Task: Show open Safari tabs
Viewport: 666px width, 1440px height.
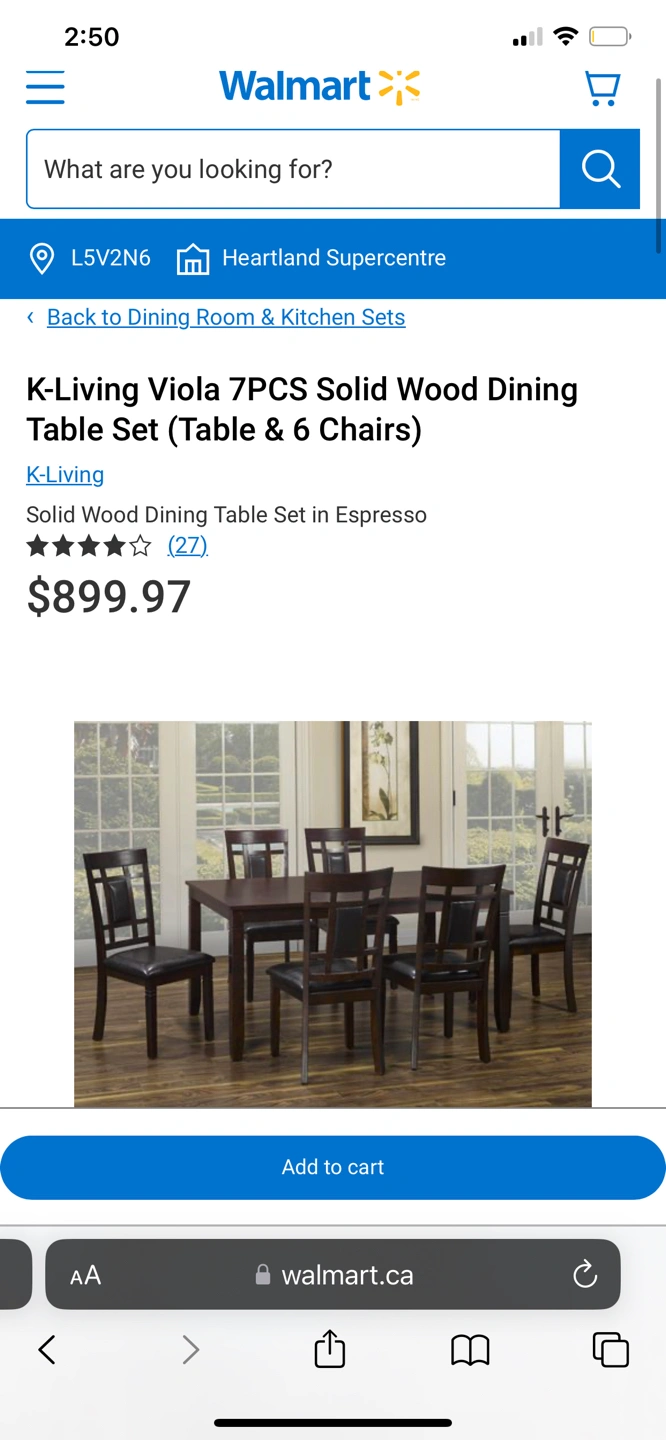Action: 610,1350
